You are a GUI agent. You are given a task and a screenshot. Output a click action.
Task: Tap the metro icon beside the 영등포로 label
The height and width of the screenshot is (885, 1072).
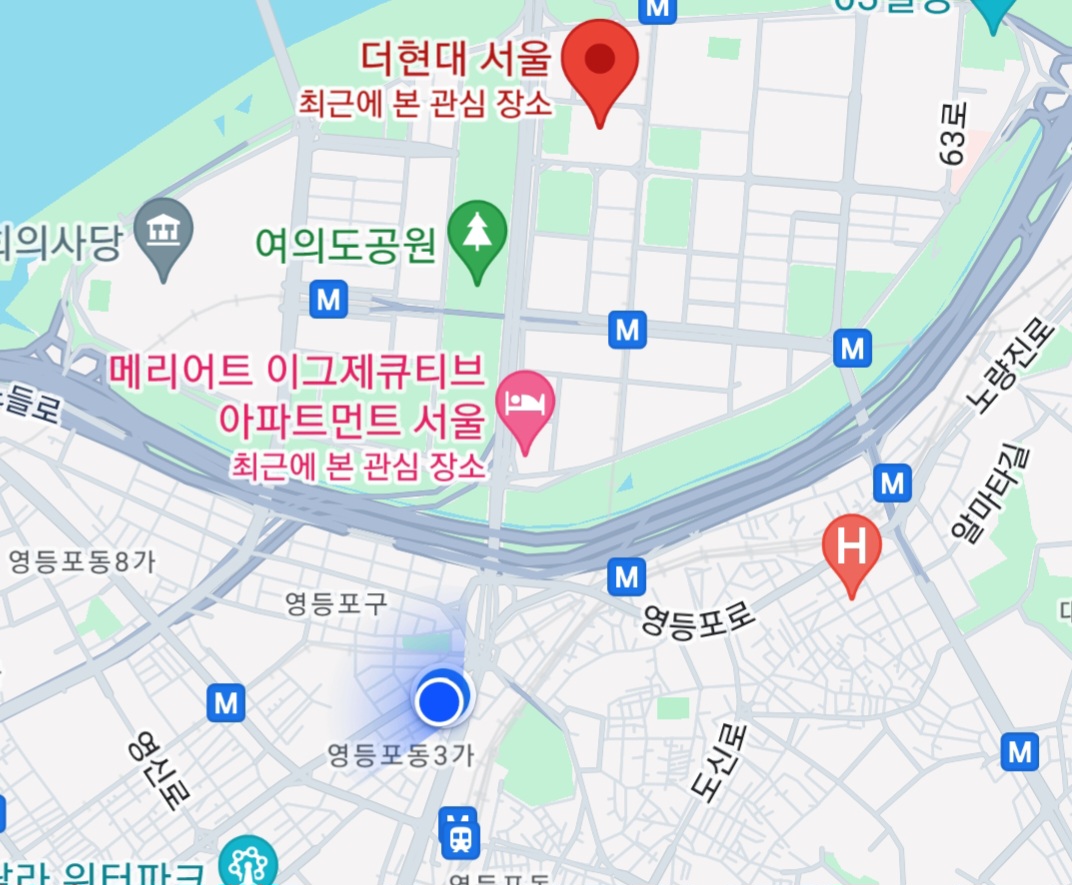click(x=627, y=576)
